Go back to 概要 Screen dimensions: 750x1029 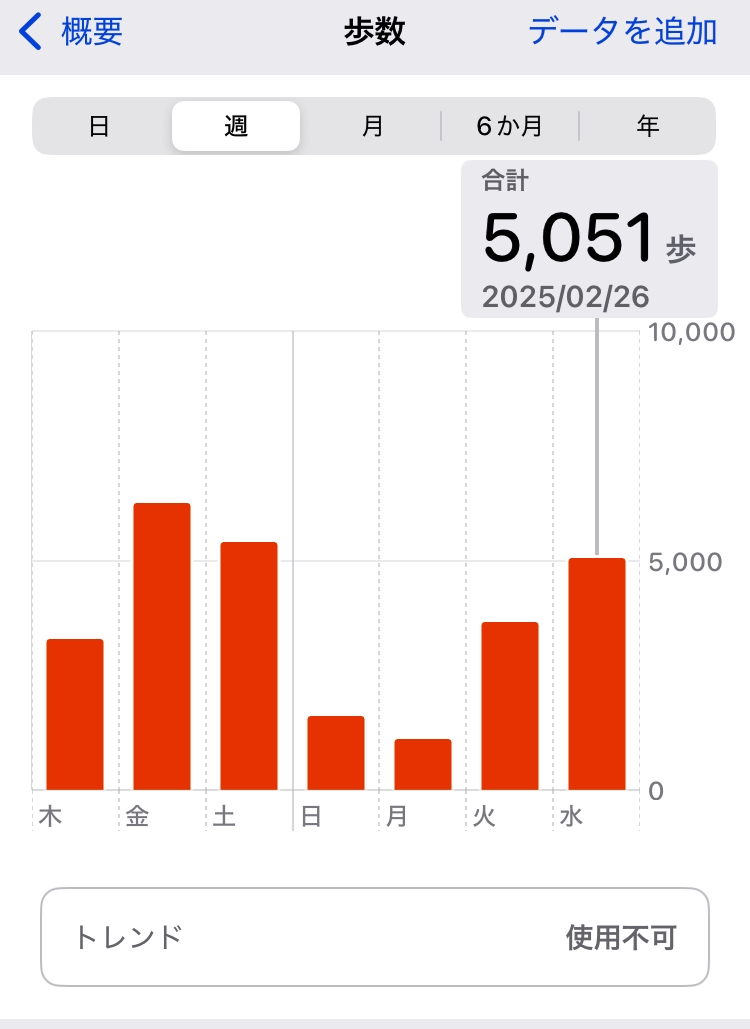tap(71, 32)
